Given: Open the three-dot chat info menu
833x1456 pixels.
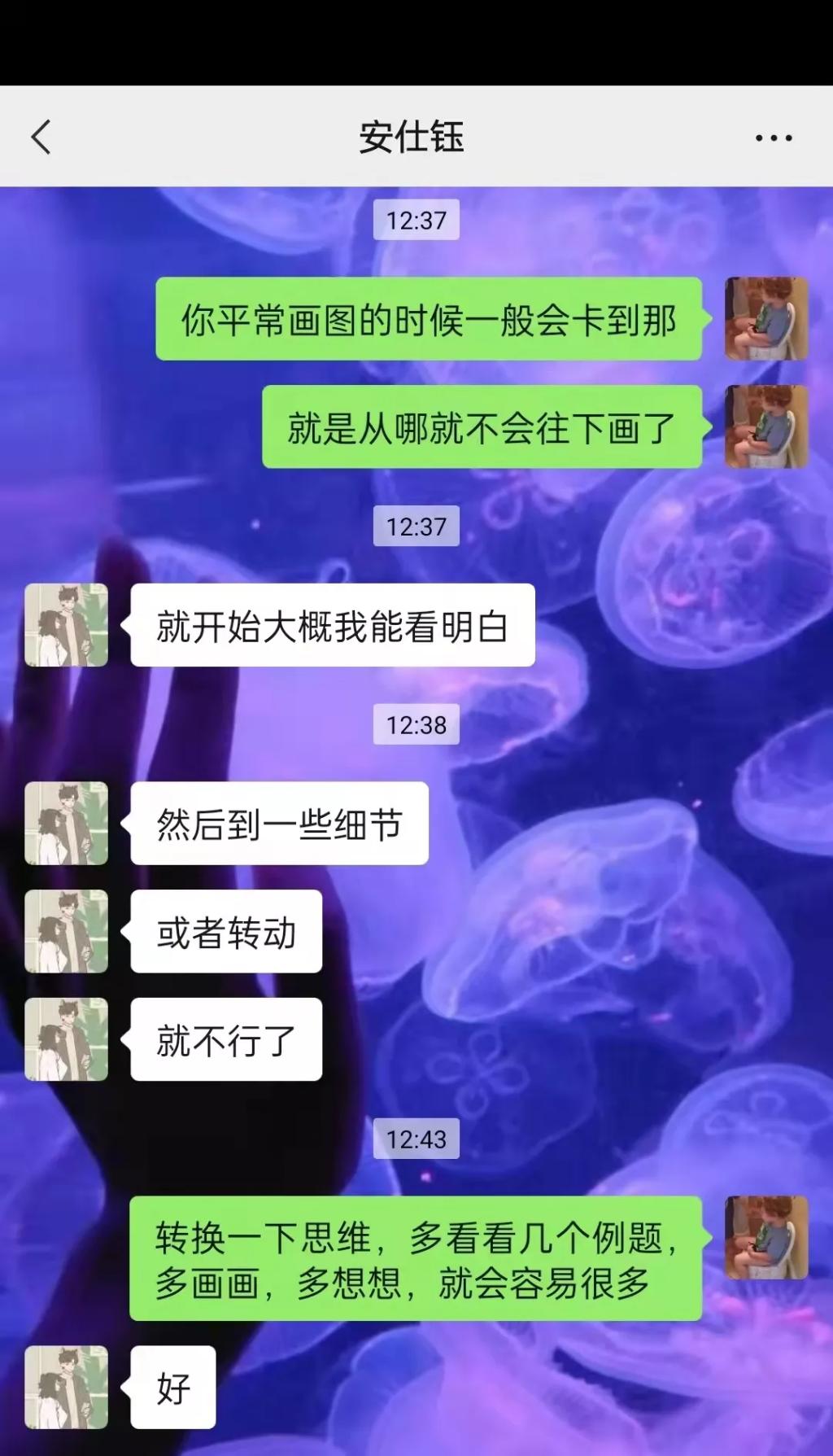Looking at the screenshot, I should tap(773, 138).
